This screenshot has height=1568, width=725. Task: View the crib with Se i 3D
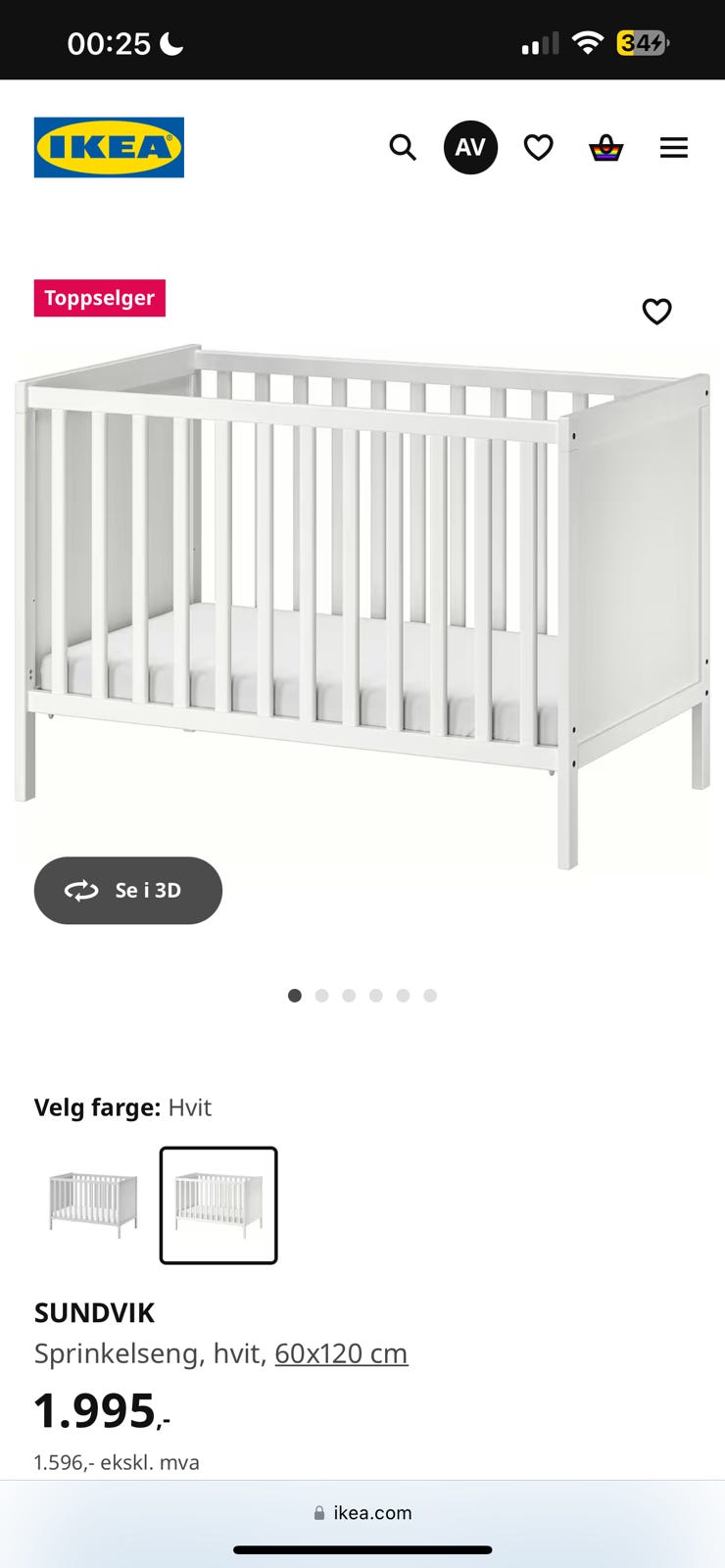pyautogui.click(x=128, y=890)
